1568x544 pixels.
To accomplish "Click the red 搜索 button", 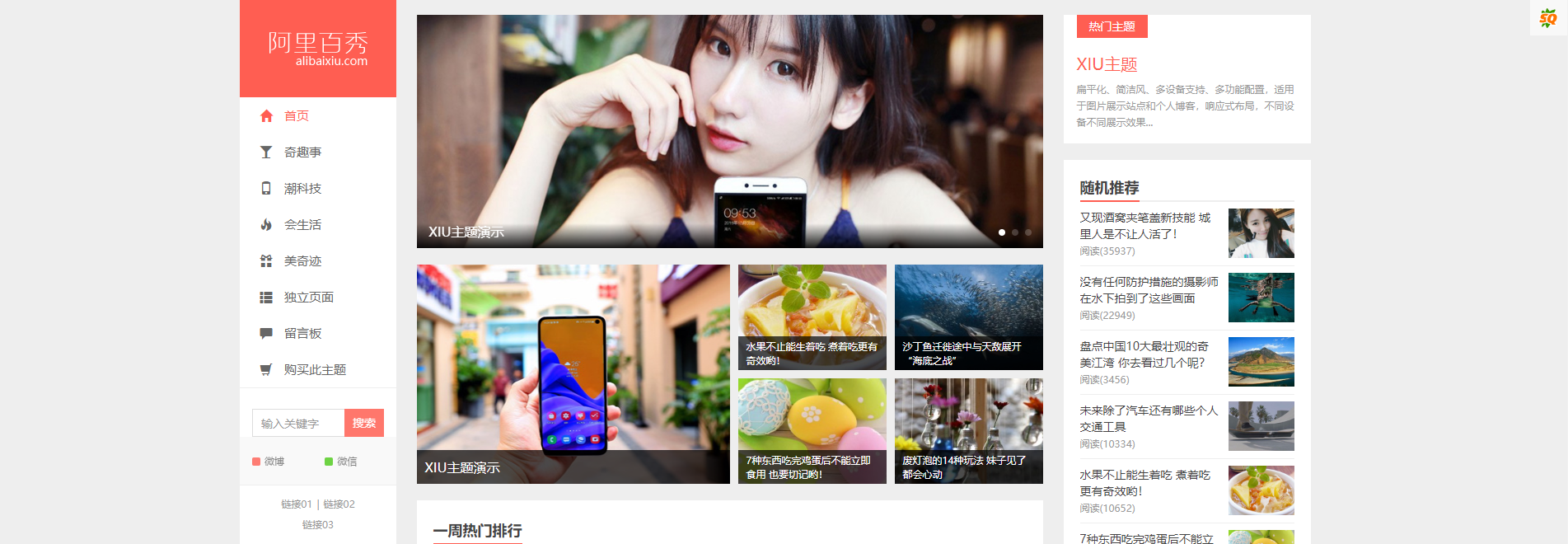I will pos(363,423).
